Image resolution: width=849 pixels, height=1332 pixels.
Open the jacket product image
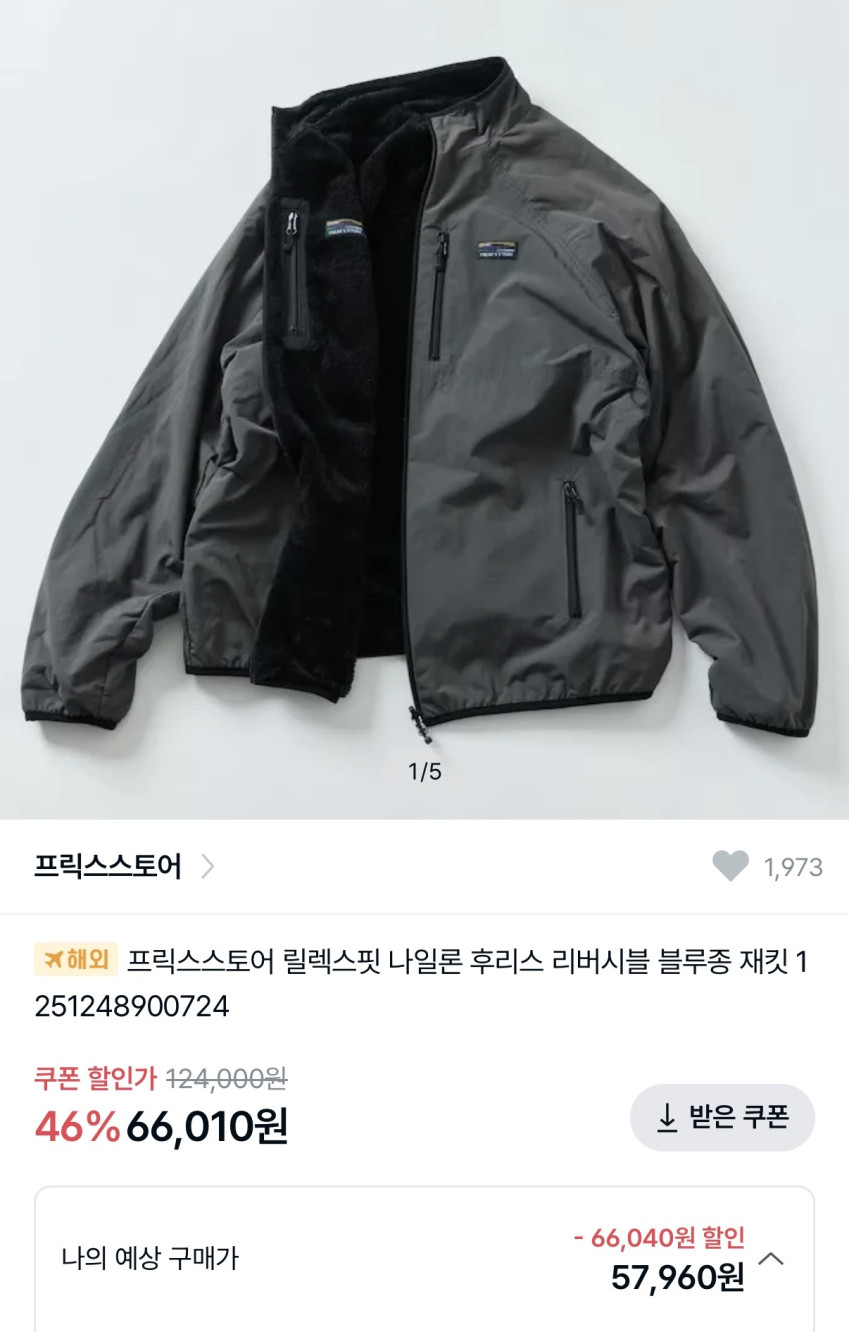(424, 400)
